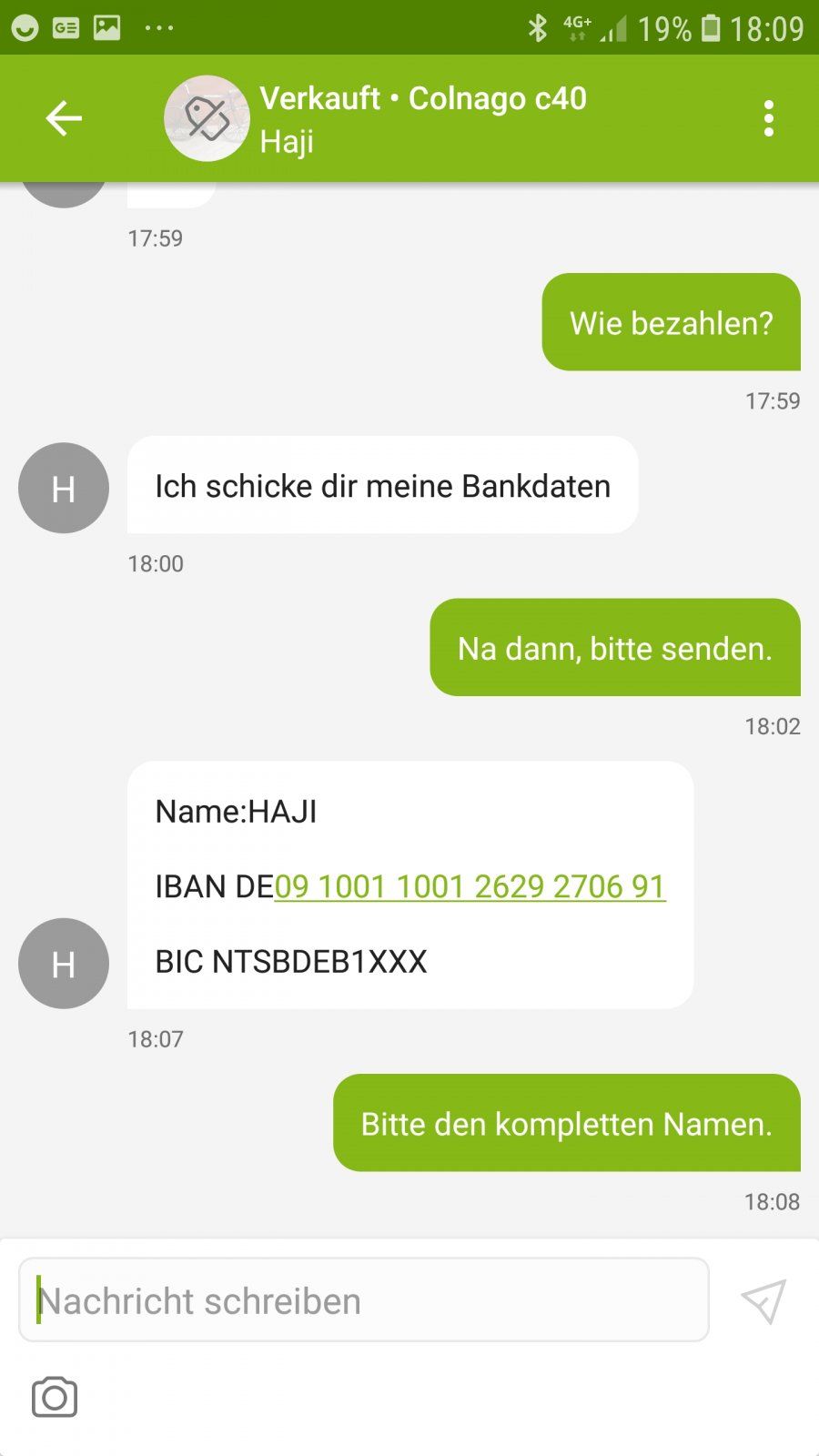Open the three-dot overflow menu
The width and height of the screenshot is (819, 1456).
pos(769,118)
